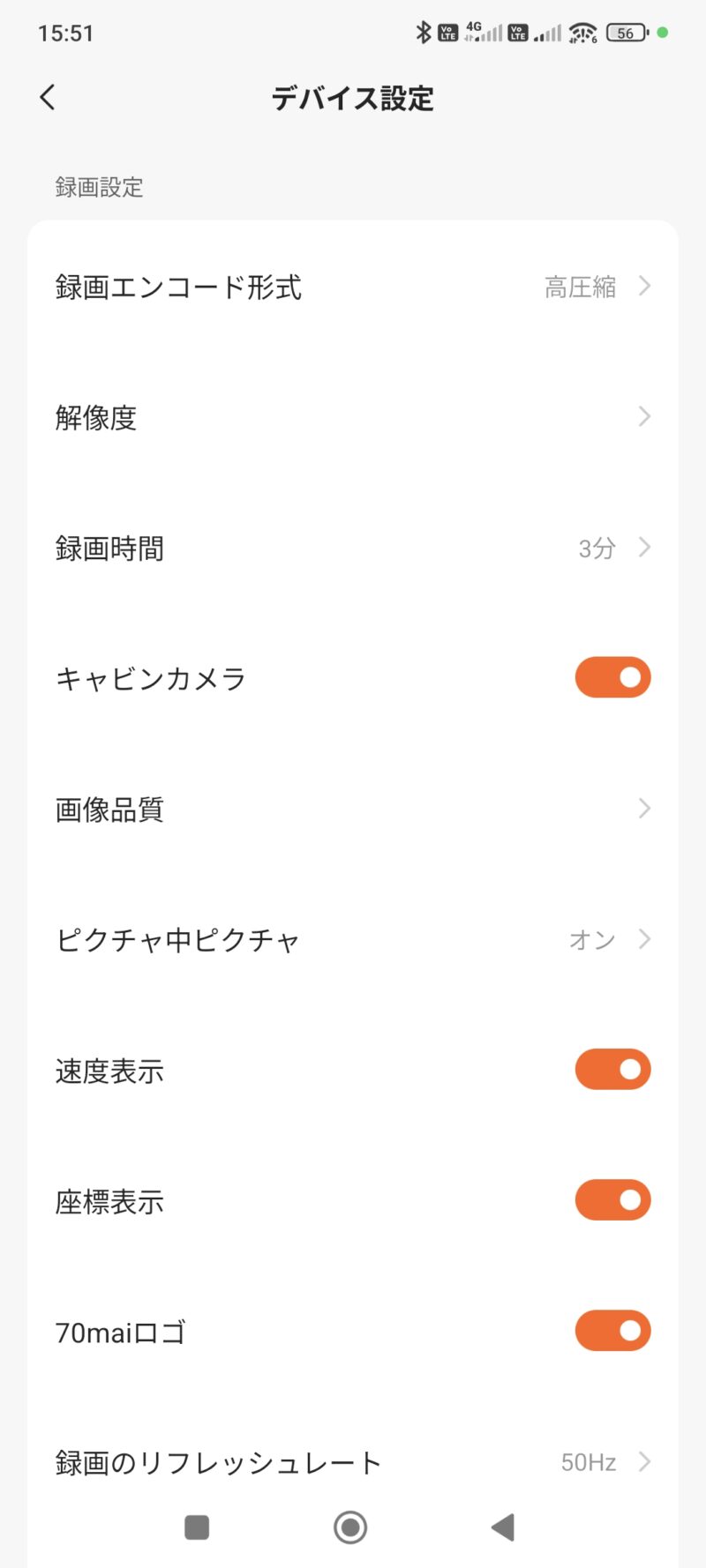Open 録画のリフレッシュレート setting

(x=353, y=1461)
